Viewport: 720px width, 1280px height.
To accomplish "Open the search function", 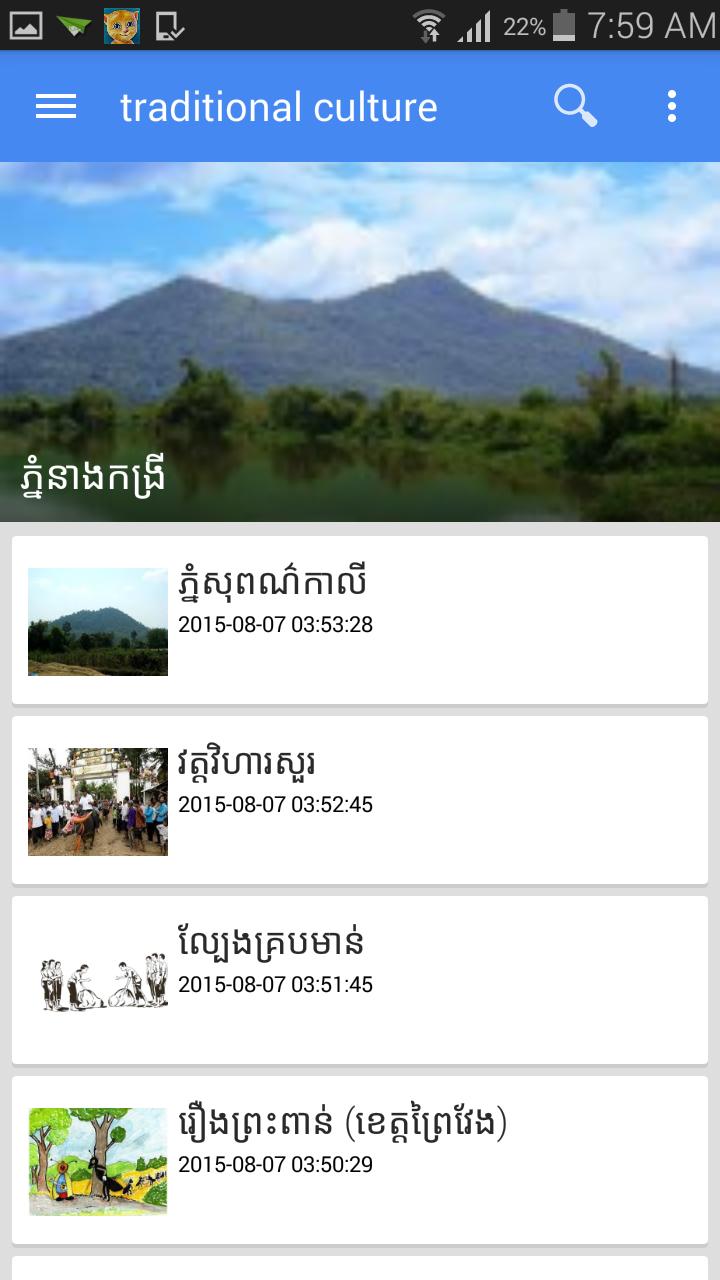I will [x=574, y=106].
